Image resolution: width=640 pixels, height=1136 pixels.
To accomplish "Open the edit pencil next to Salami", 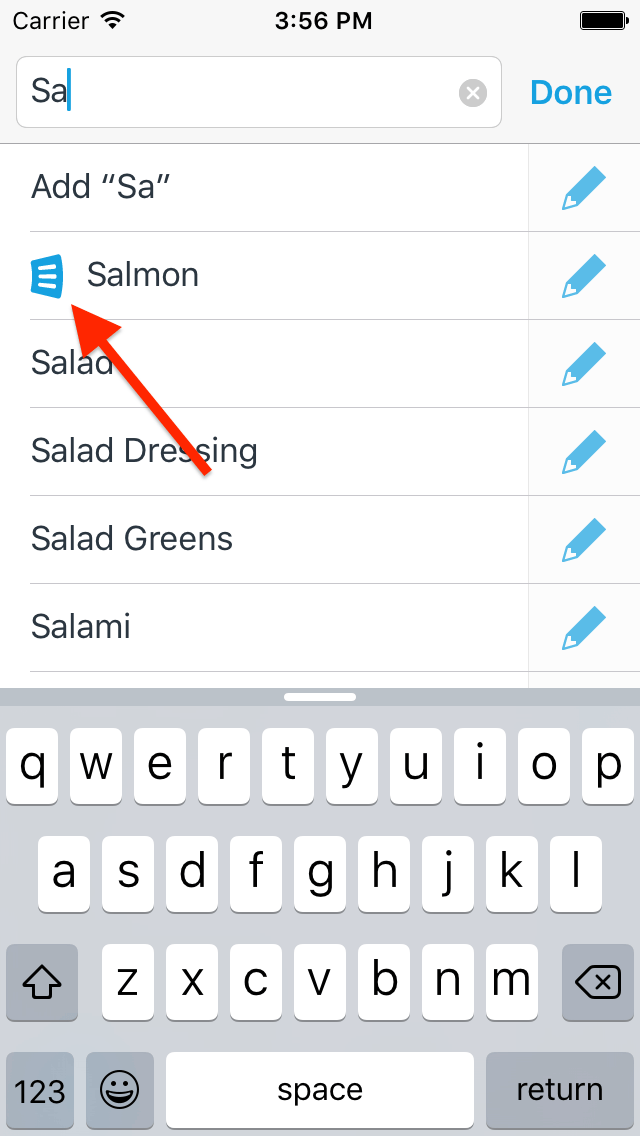I will tap(583, 627).
